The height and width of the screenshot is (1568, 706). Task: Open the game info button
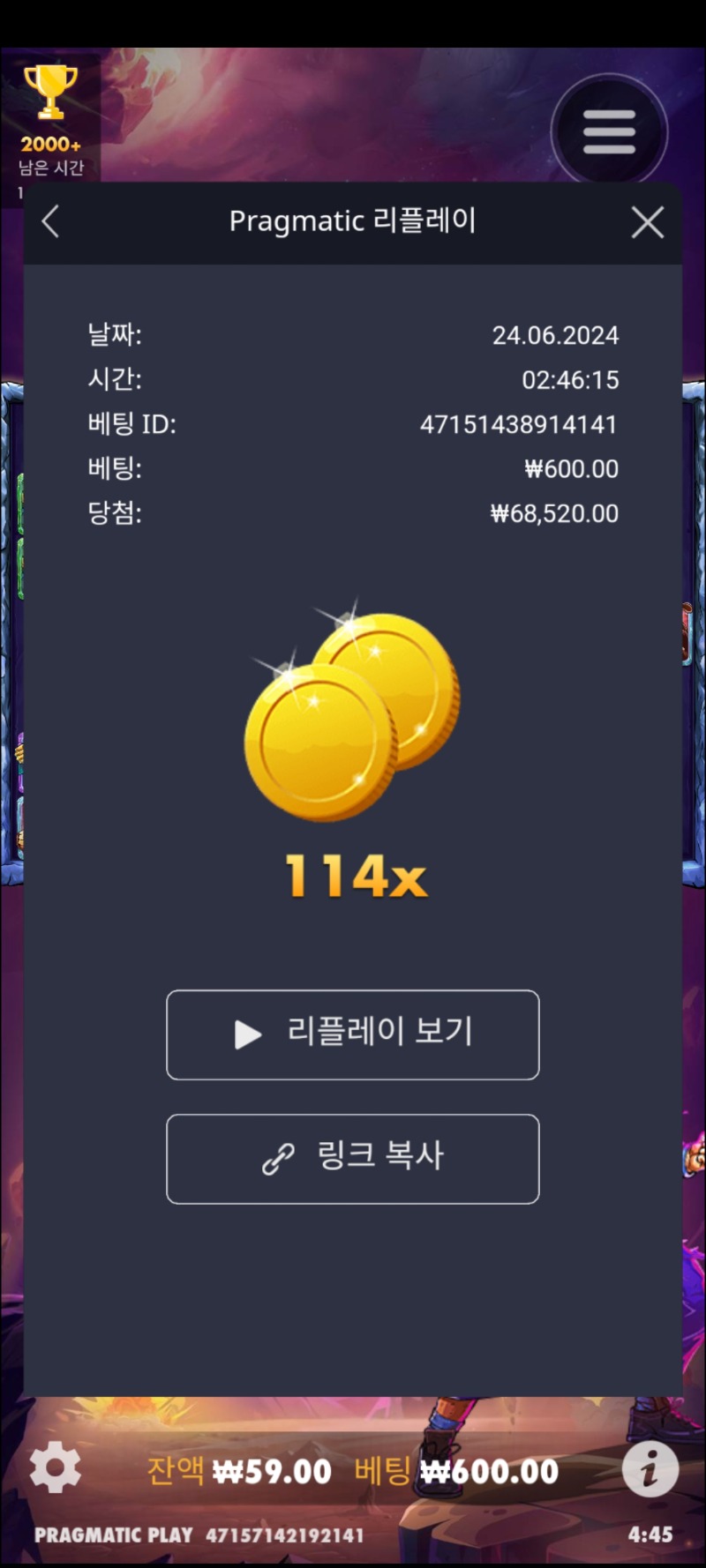pyautogui.click(x=650, y=1469)
